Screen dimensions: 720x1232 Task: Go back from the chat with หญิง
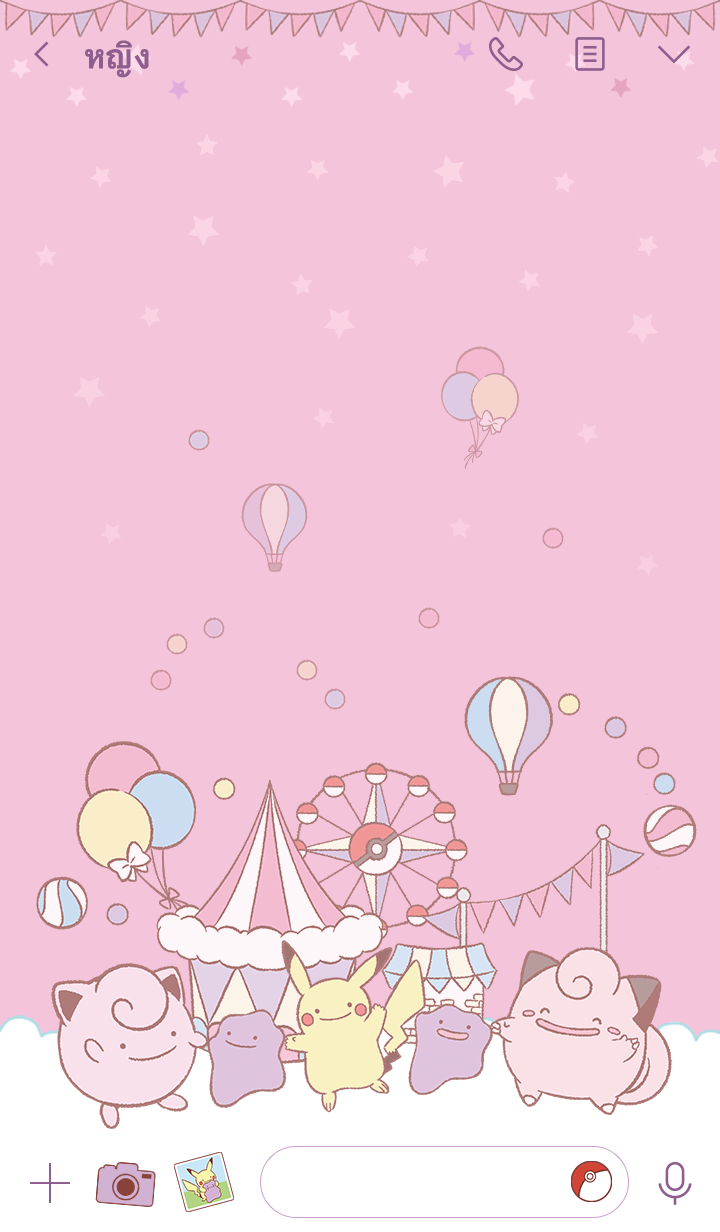tap(41, 54)
